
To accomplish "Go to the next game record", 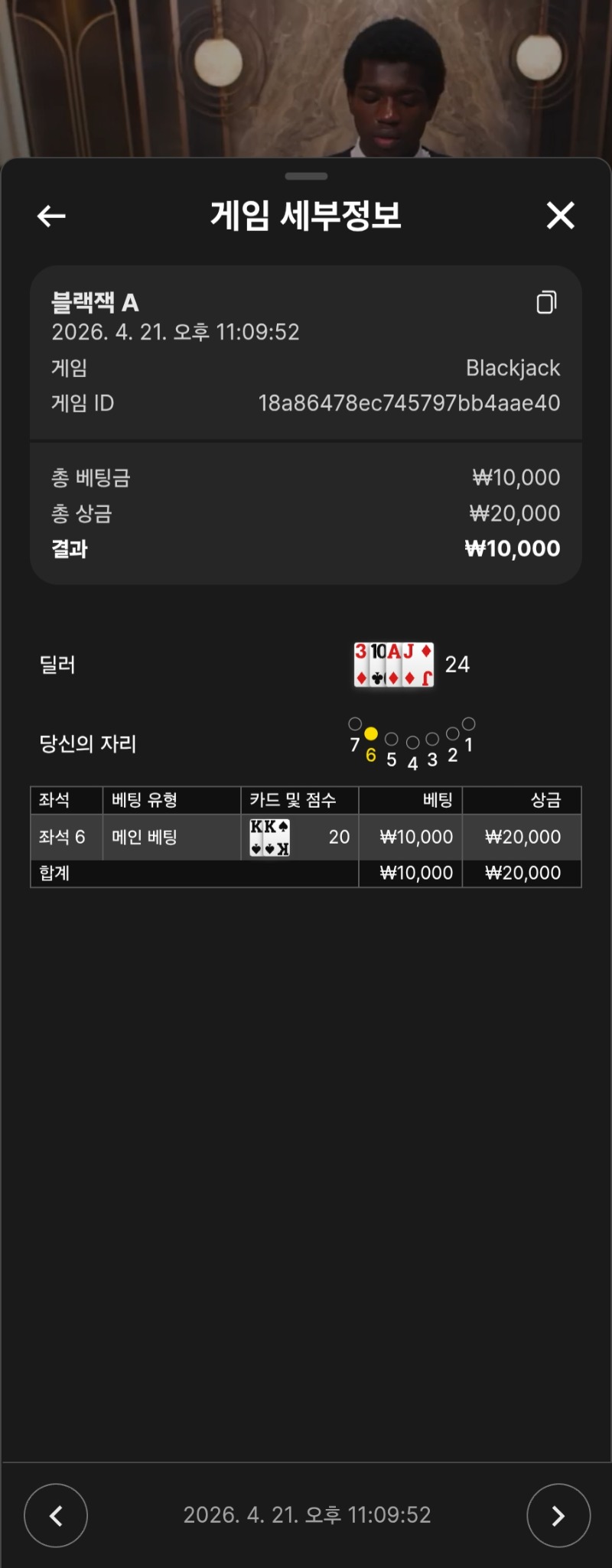I will click(x=558, y=1515).
